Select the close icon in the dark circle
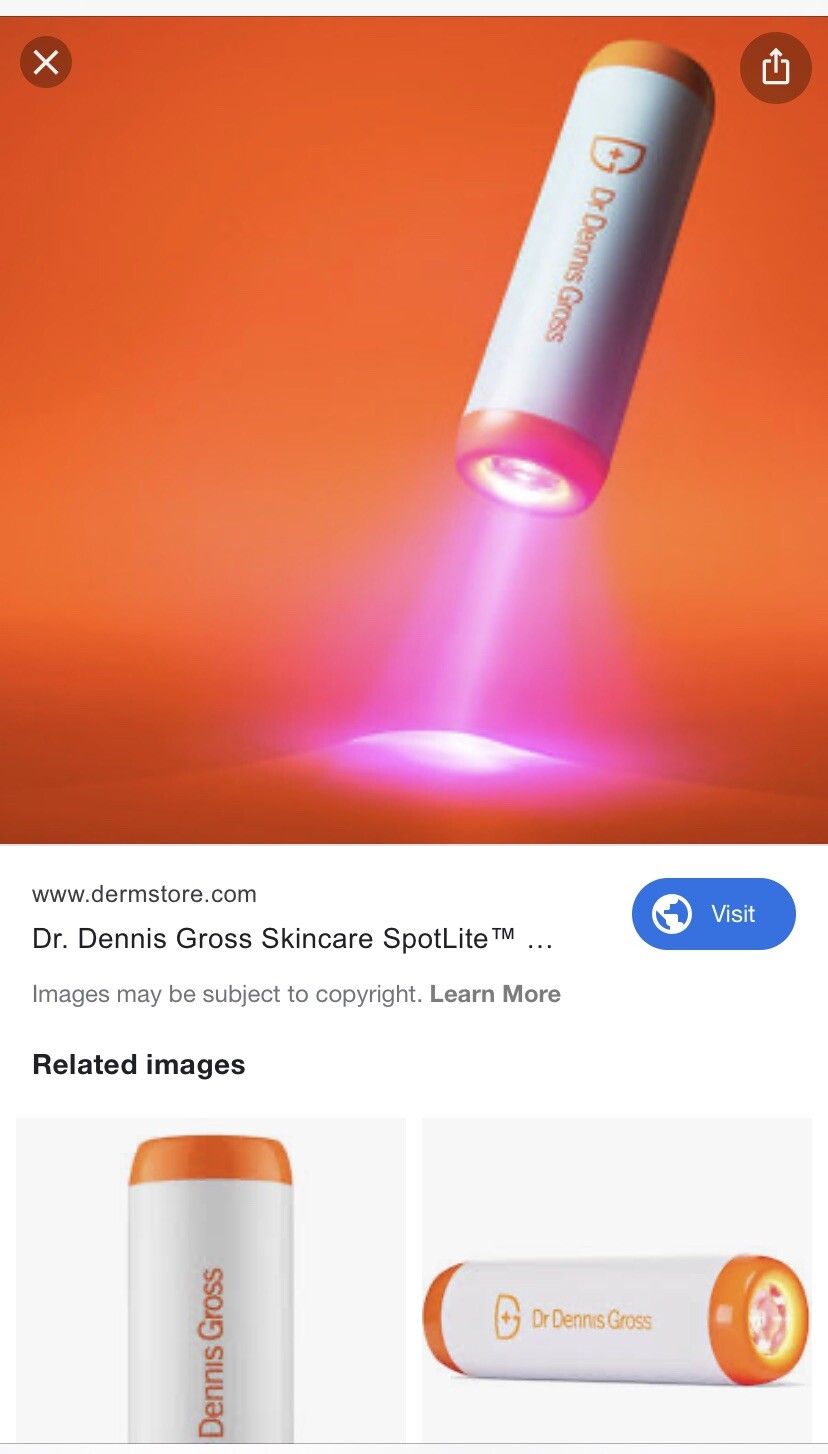Screen dimensions: 828x1454 (x=45, y=62)
